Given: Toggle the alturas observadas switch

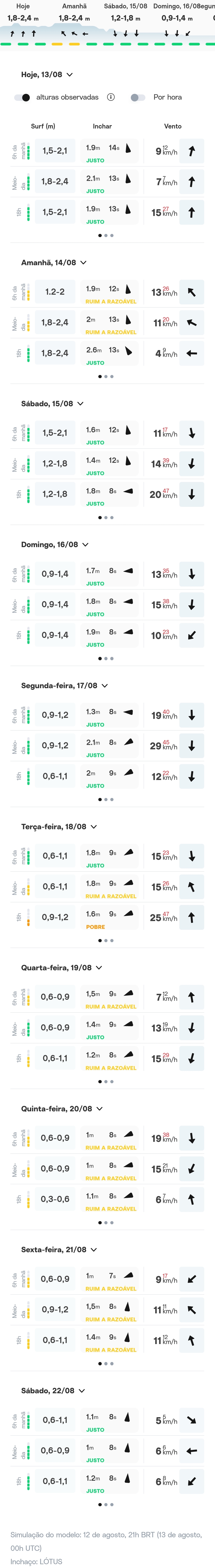Looking at the screenshot, I should 23,97.
